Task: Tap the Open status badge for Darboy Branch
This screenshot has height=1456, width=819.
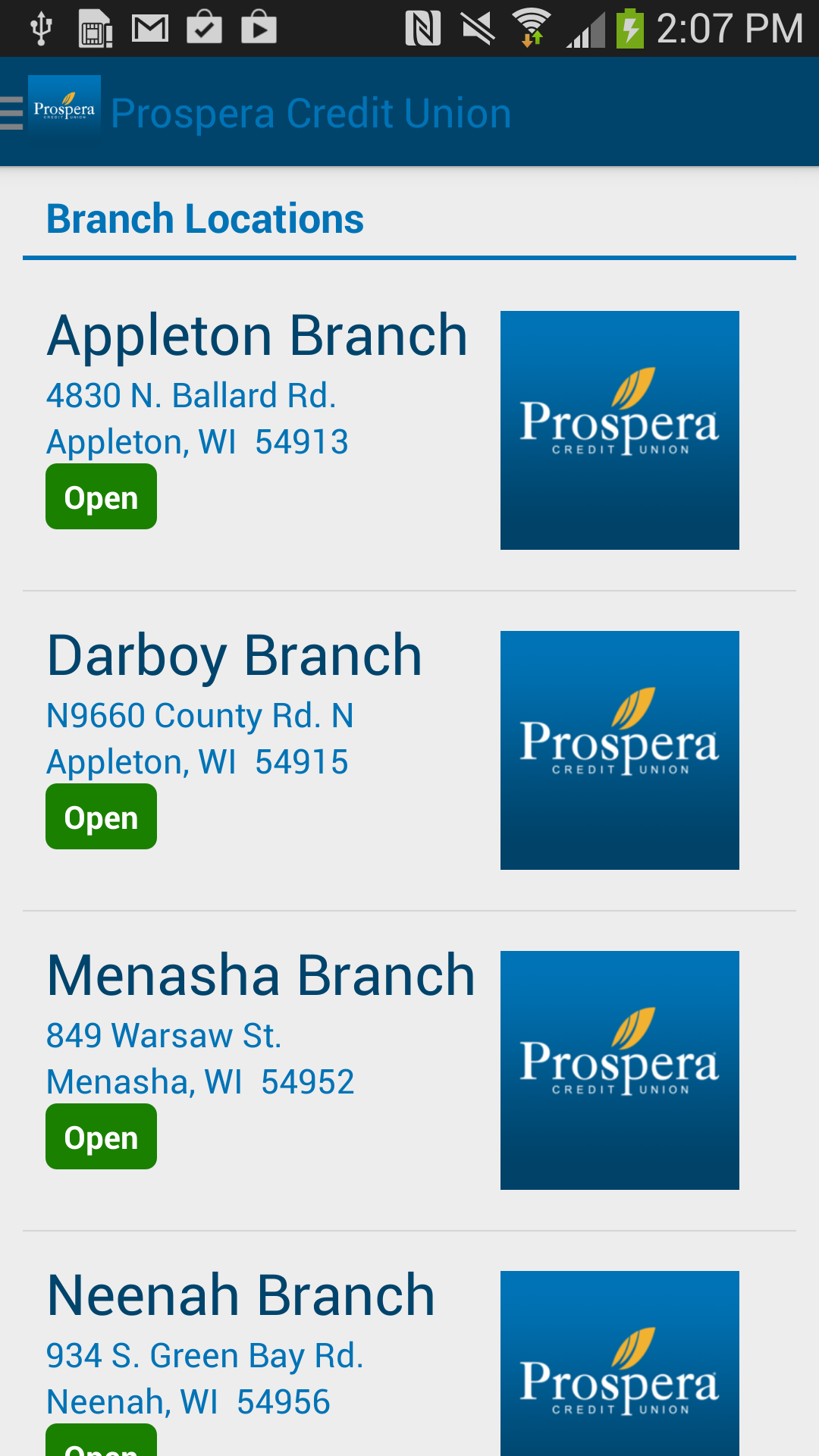Action: click(x=101, y=817)
